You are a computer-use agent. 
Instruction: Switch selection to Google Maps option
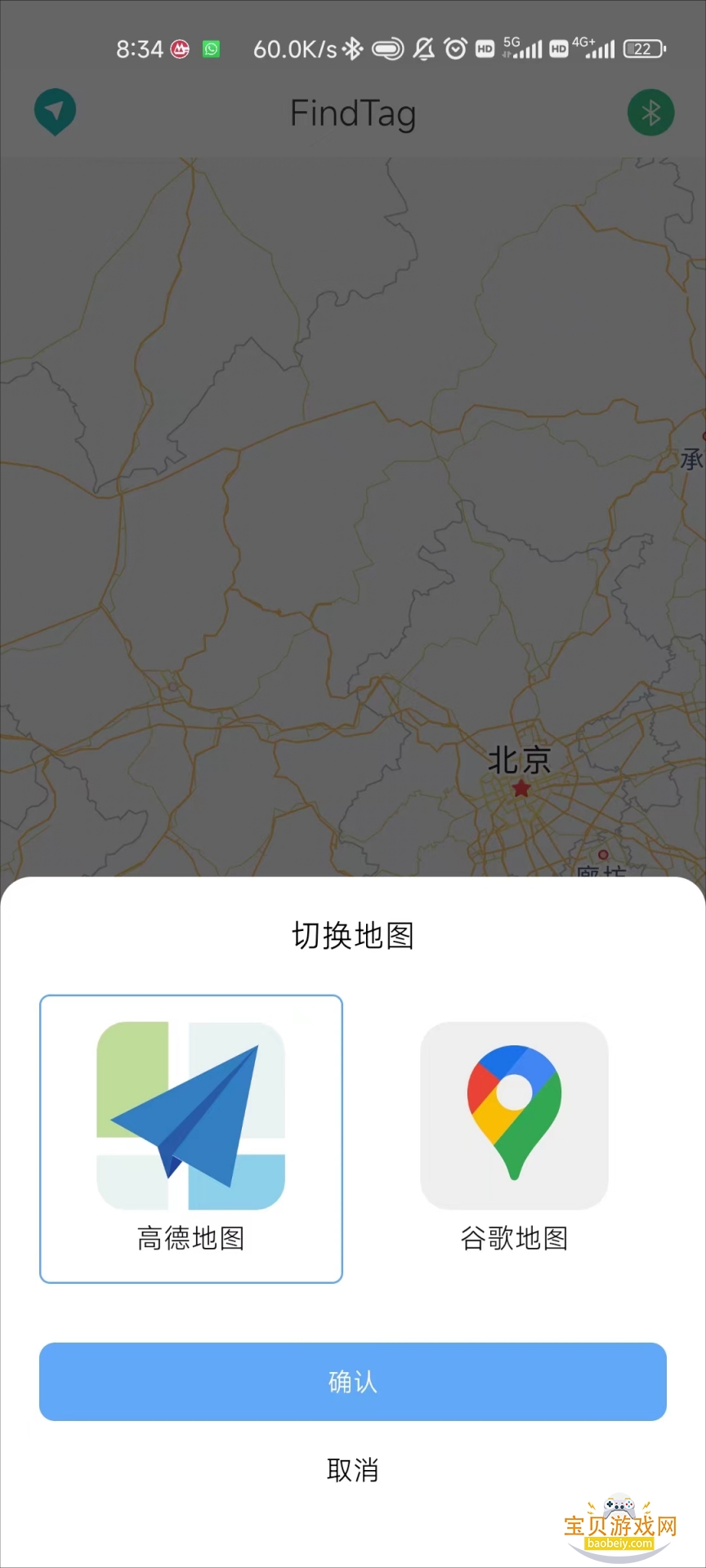click(x=514, y=1137)
